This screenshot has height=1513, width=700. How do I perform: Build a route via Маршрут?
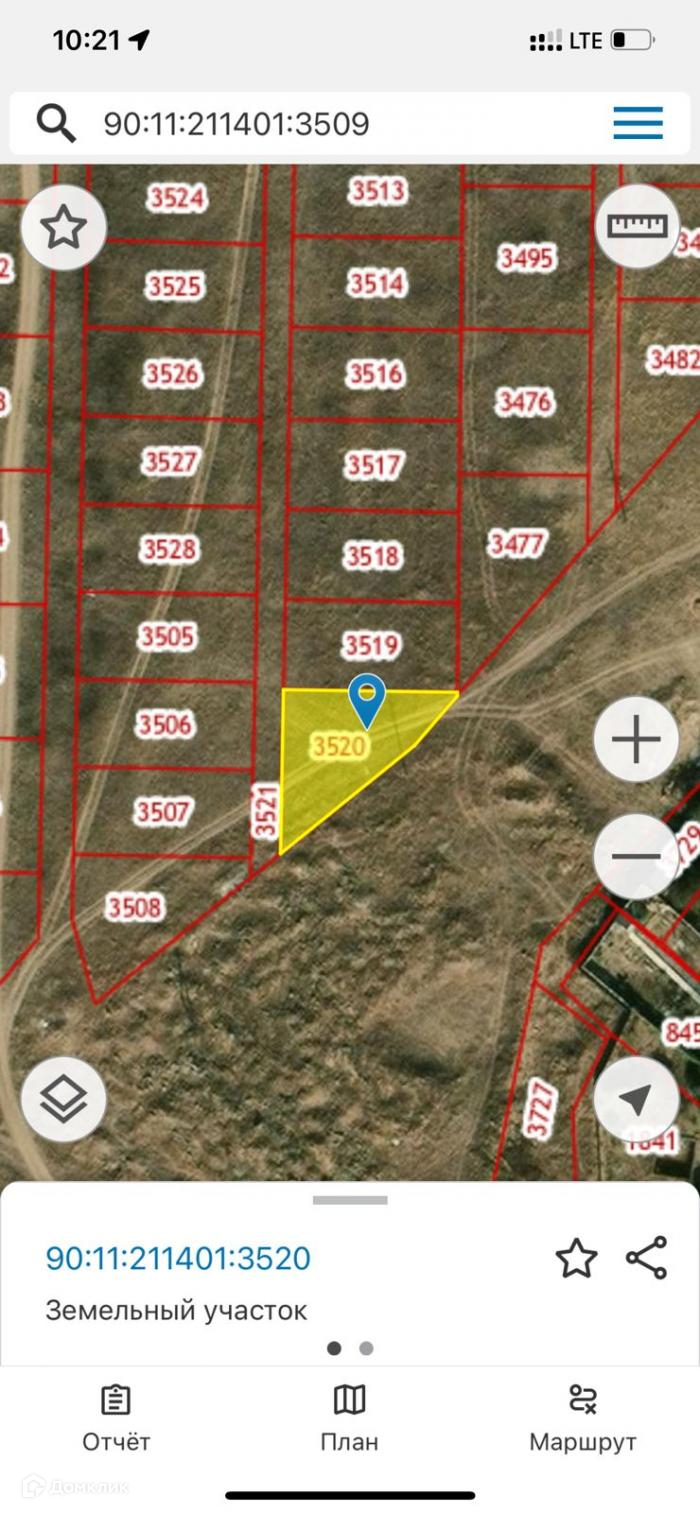point(582,1418)
